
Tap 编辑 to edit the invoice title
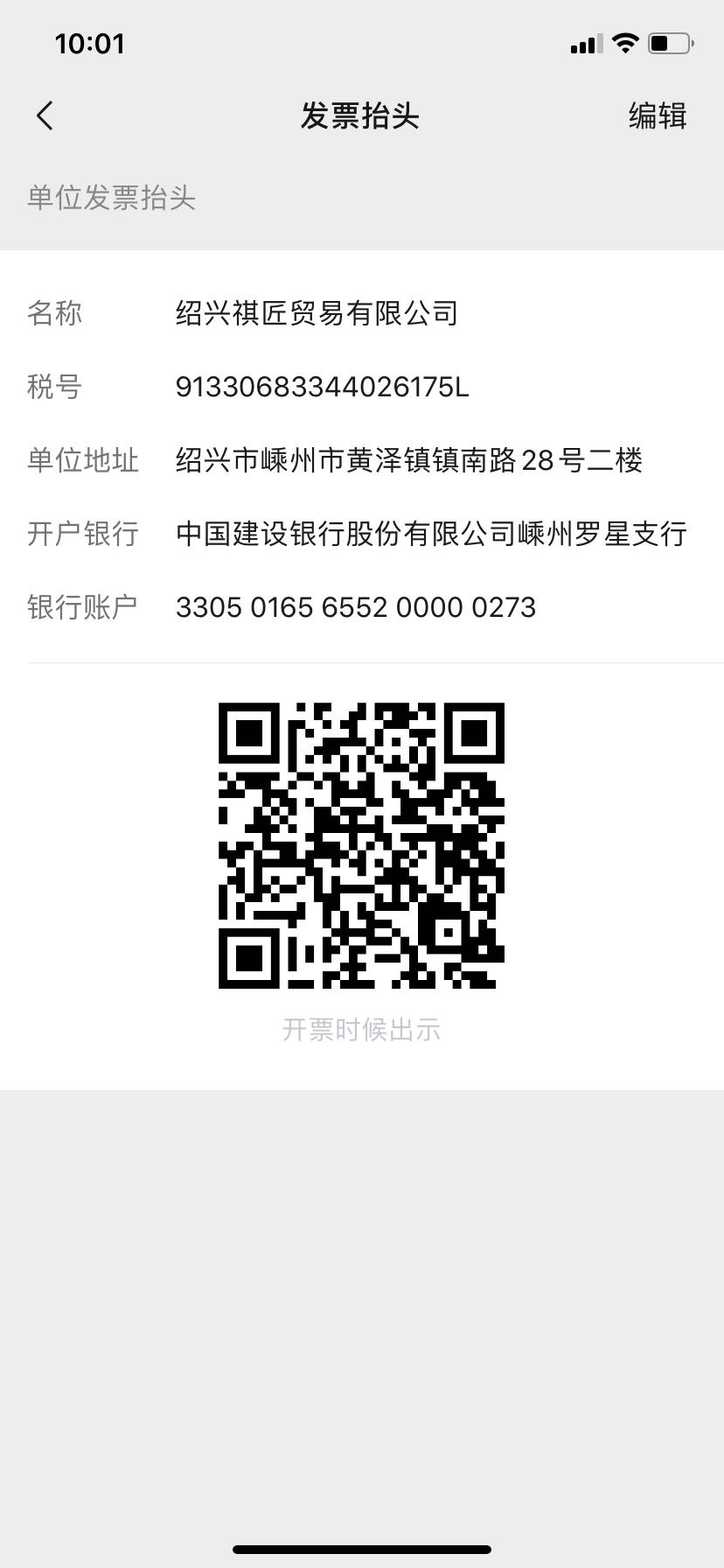click(658, 115)
